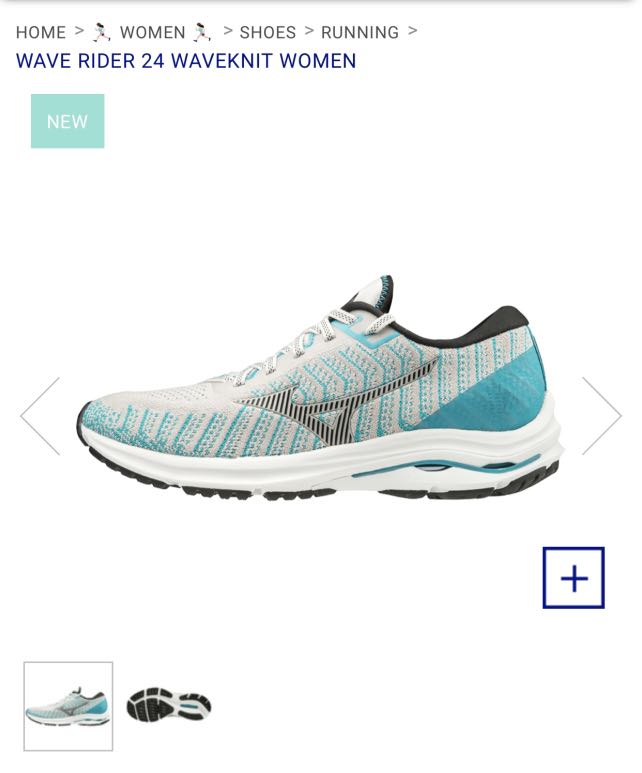Zoom the shoe image with the plus button

point(573,578)
